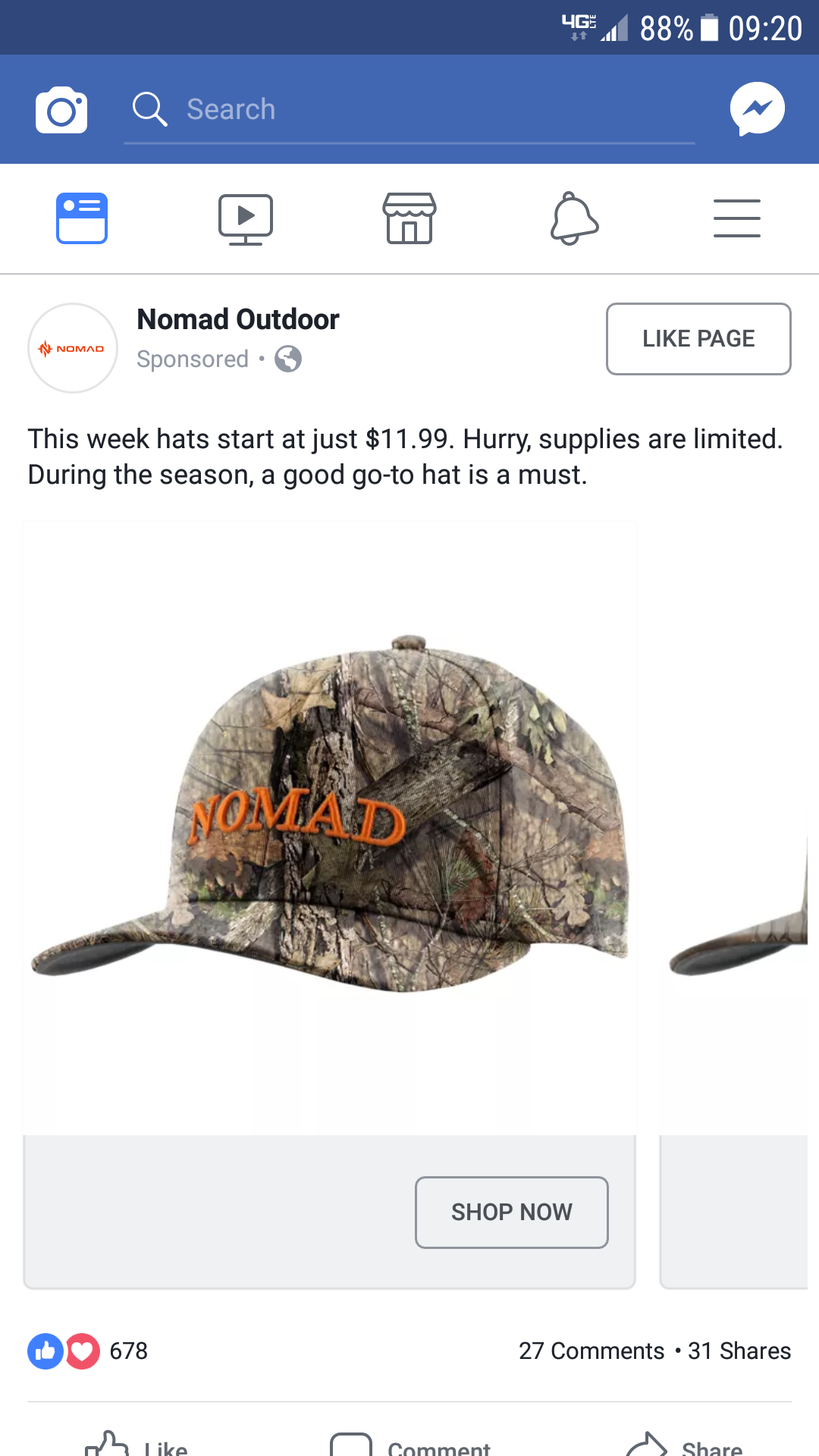The height and width of the screenshot is (1456, 819).
Task: Open the 27 Comments link
Action: tap(591, 1351)
